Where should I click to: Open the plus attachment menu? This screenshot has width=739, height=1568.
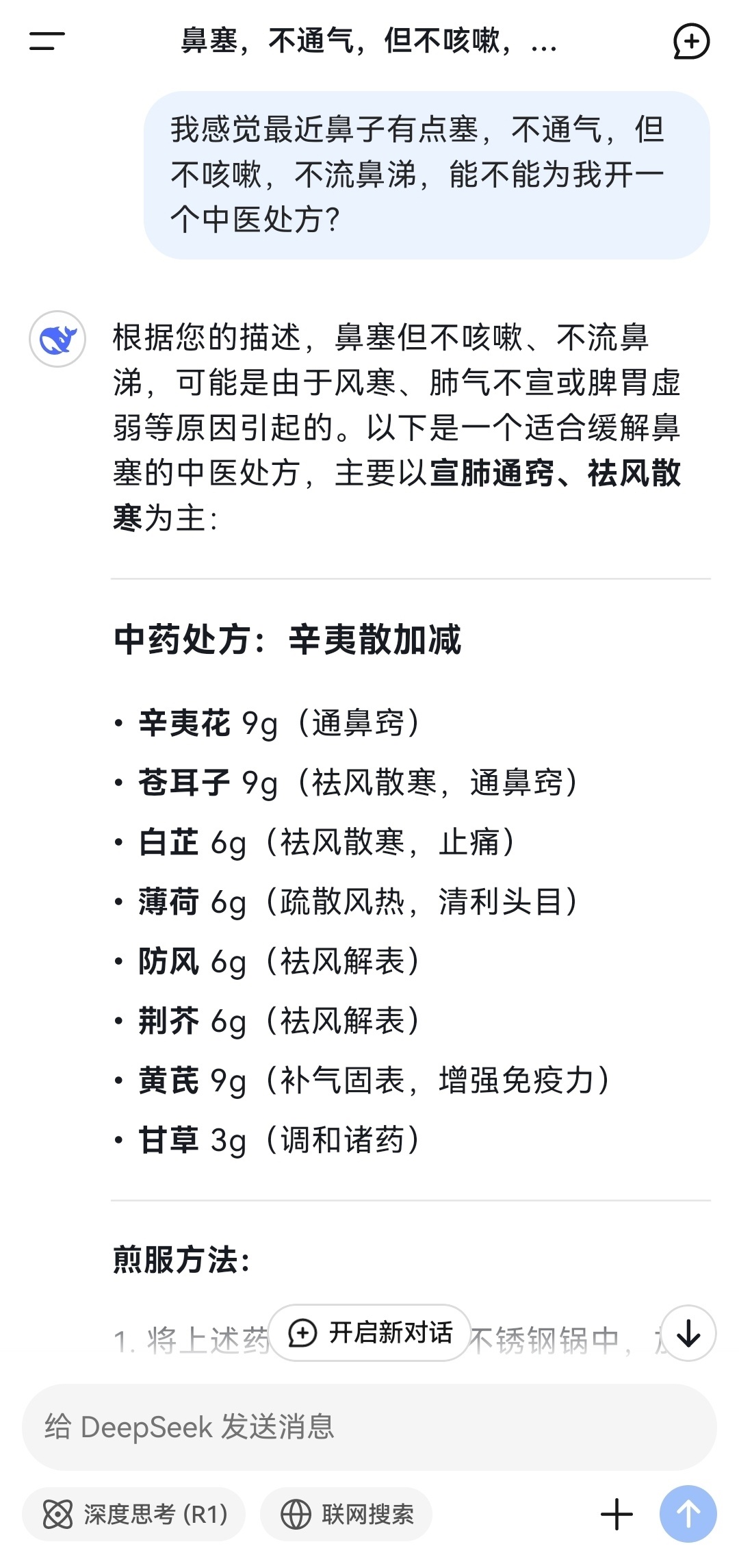click(617, 1514)
